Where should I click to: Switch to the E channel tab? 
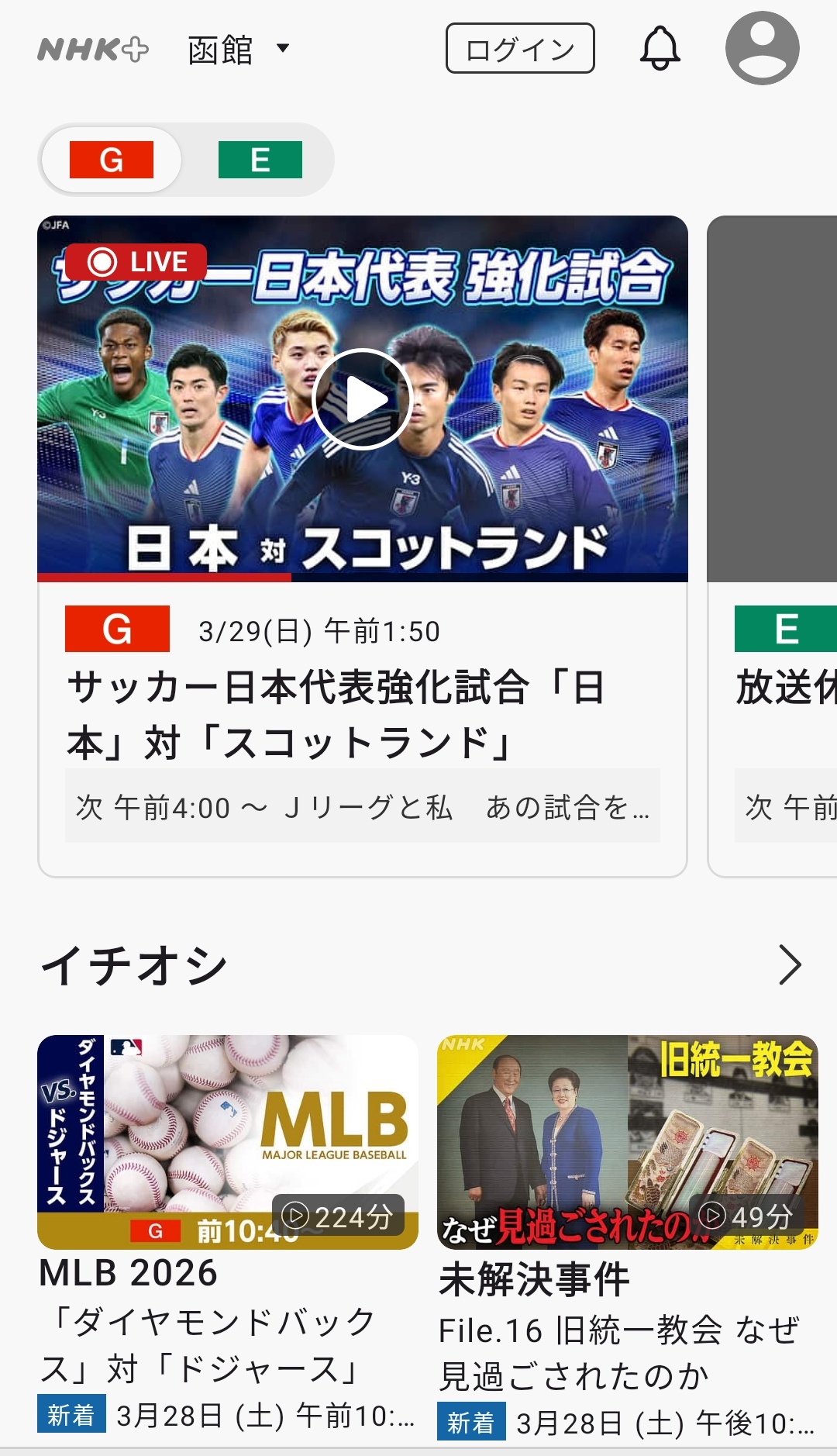coord(260,160)
